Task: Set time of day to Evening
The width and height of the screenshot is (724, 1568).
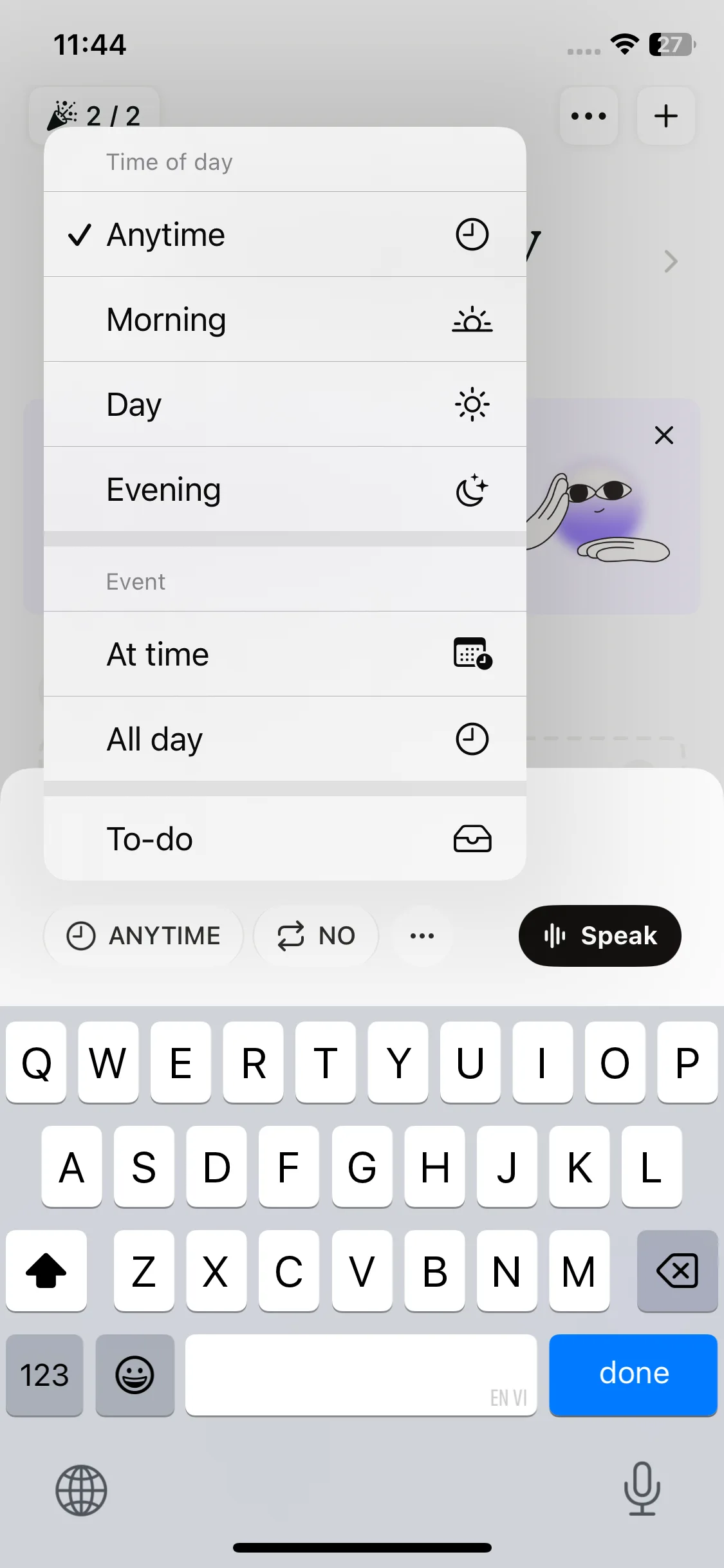Action: pyautogui.click(x=284, y=489)
